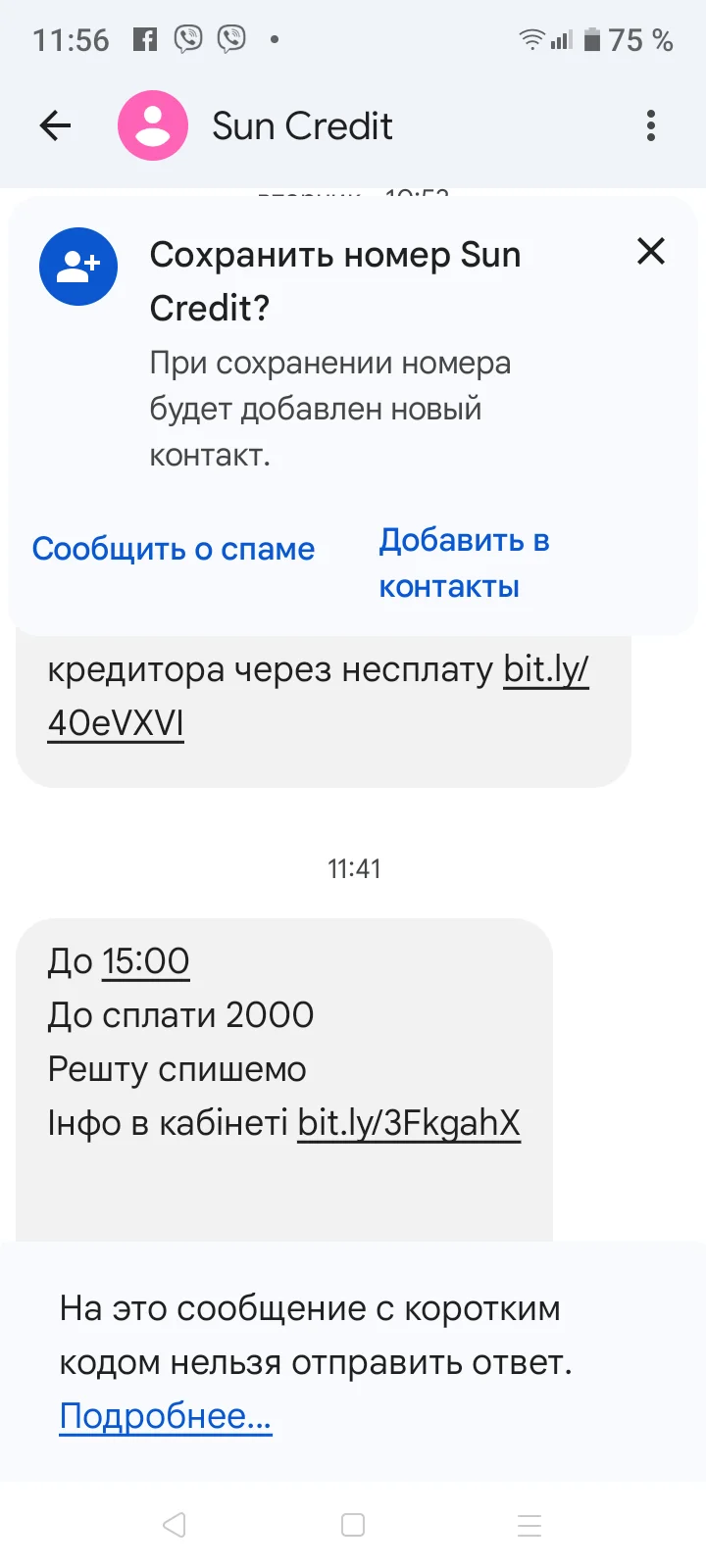This screenshot has height=1568, width=706.
Task: Add Sun Credit to contacts
Action: pos(464,563)
